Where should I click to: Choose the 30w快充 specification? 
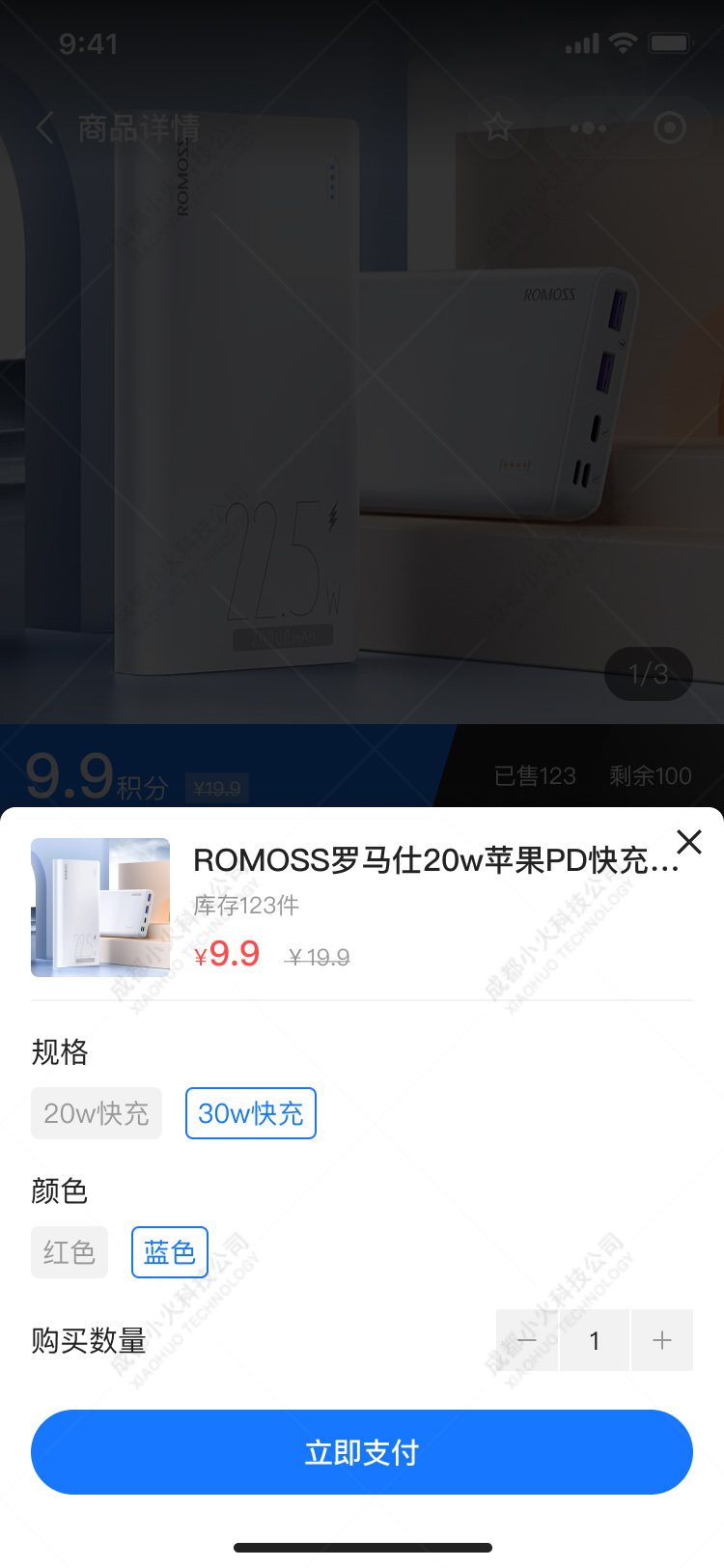pyautogui.click(x=251, y=1113)
